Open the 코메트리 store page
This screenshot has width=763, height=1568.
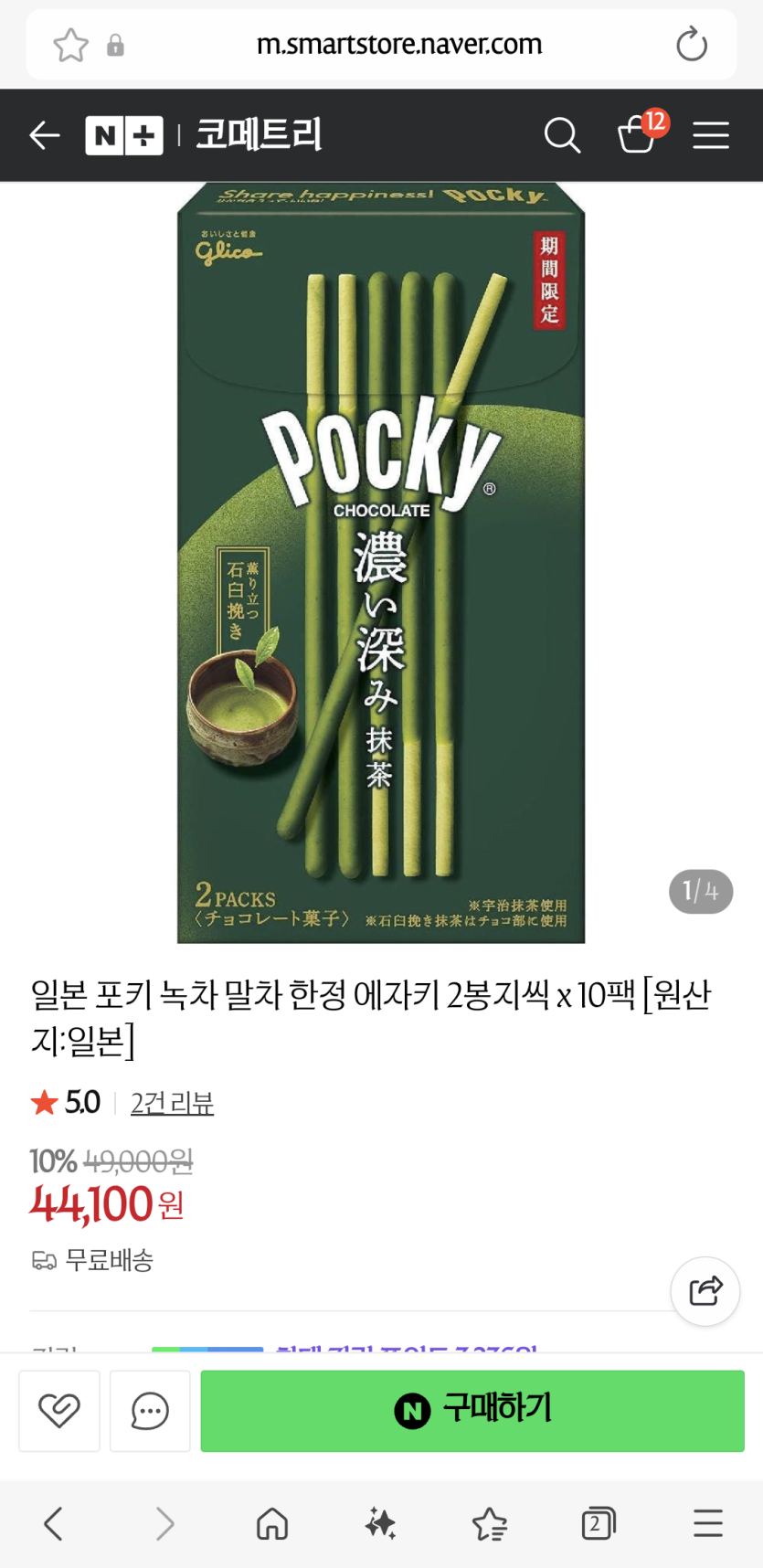(x=259, y=135)
